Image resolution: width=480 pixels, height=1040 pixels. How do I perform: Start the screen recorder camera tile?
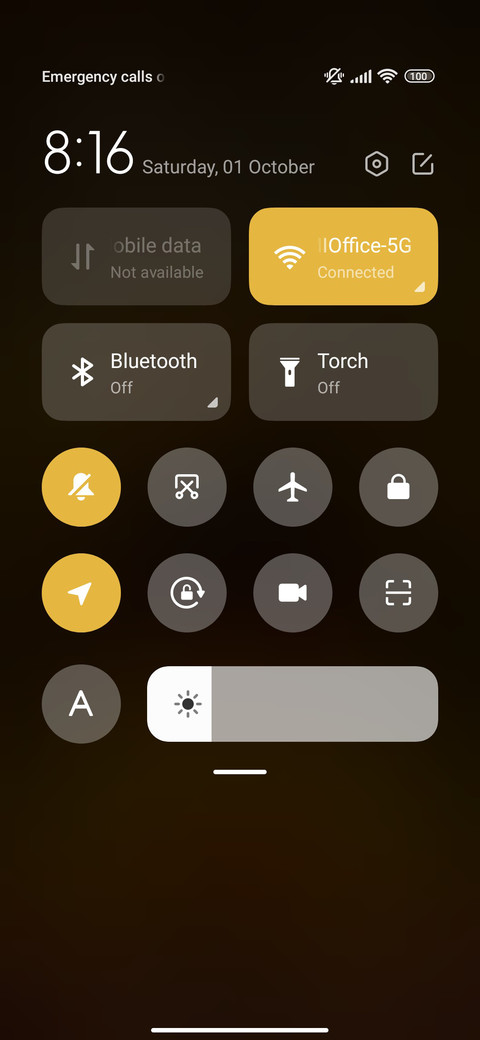click(293, 593)
